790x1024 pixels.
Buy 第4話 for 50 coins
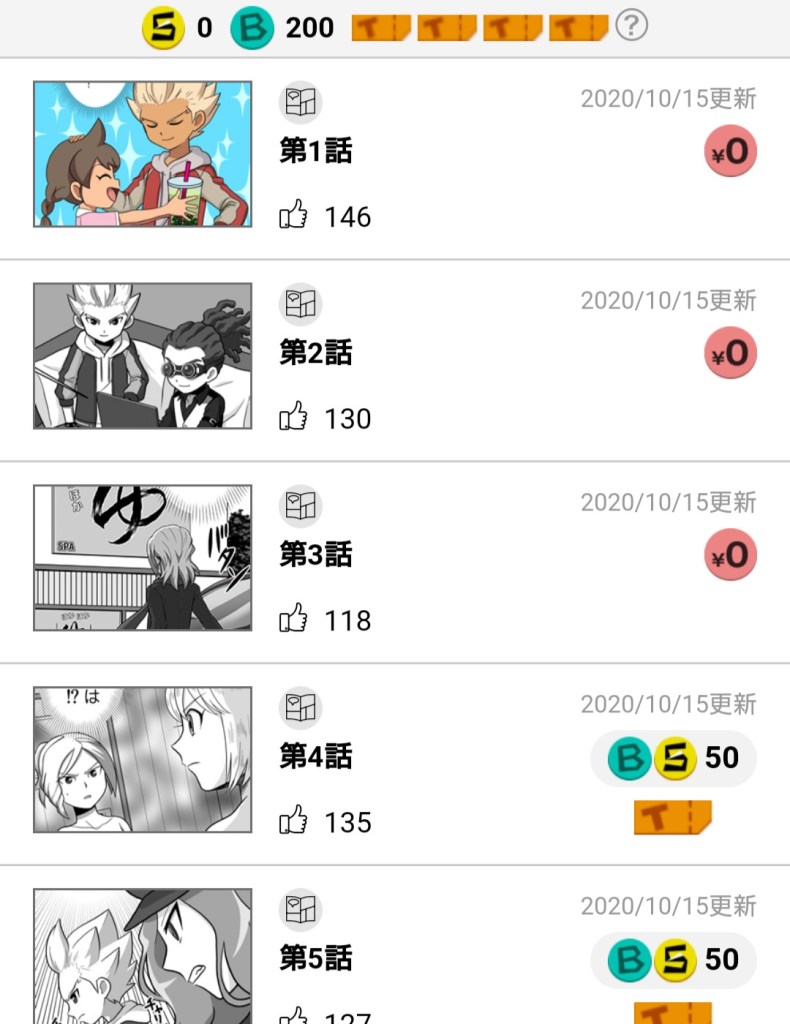[x=673, y=759]
